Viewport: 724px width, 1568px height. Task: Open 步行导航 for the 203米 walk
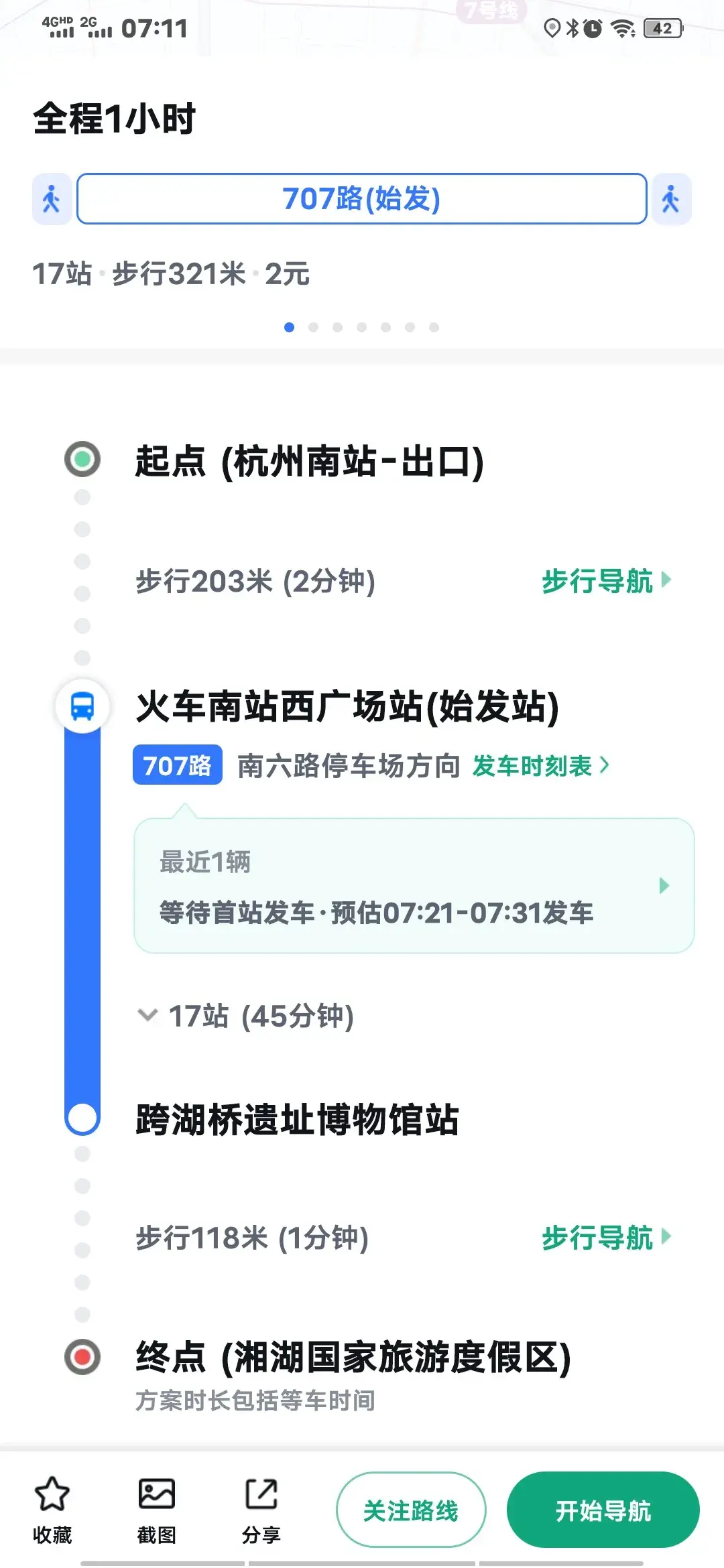(x=605, y=581)
